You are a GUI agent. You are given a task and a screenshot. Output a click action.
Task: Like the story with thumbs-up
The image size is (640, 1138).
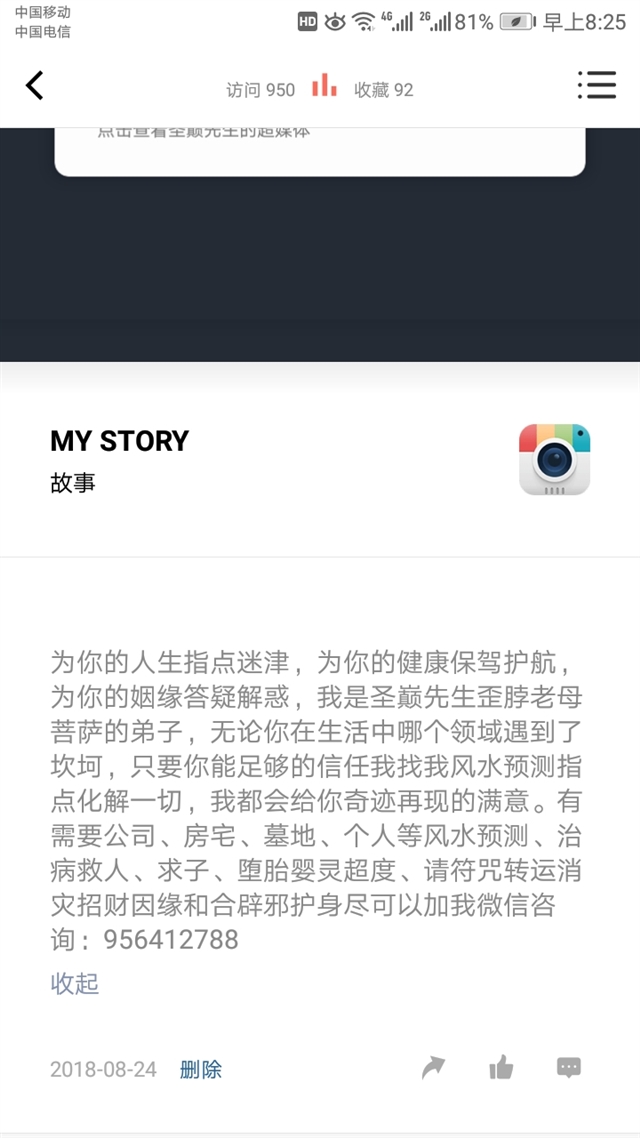coord(501,1068)
